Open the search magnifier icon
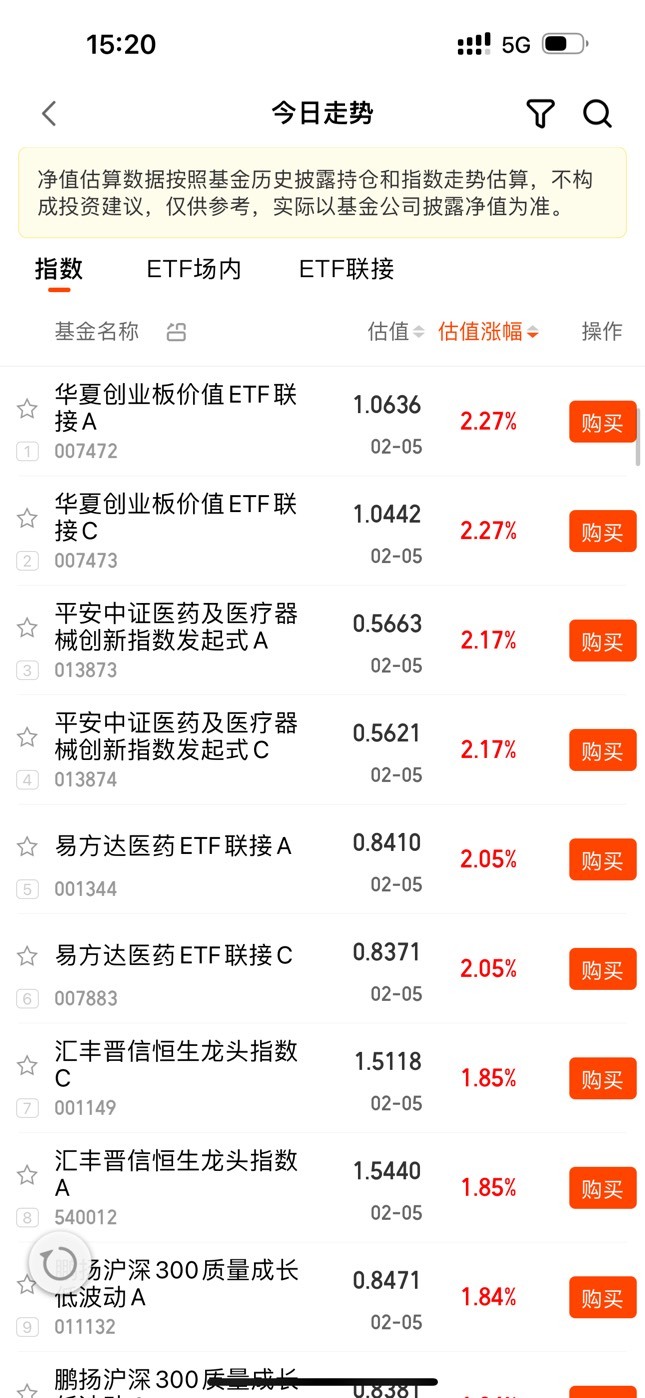Screen dimensions: 645x1398 click(598, 114)
